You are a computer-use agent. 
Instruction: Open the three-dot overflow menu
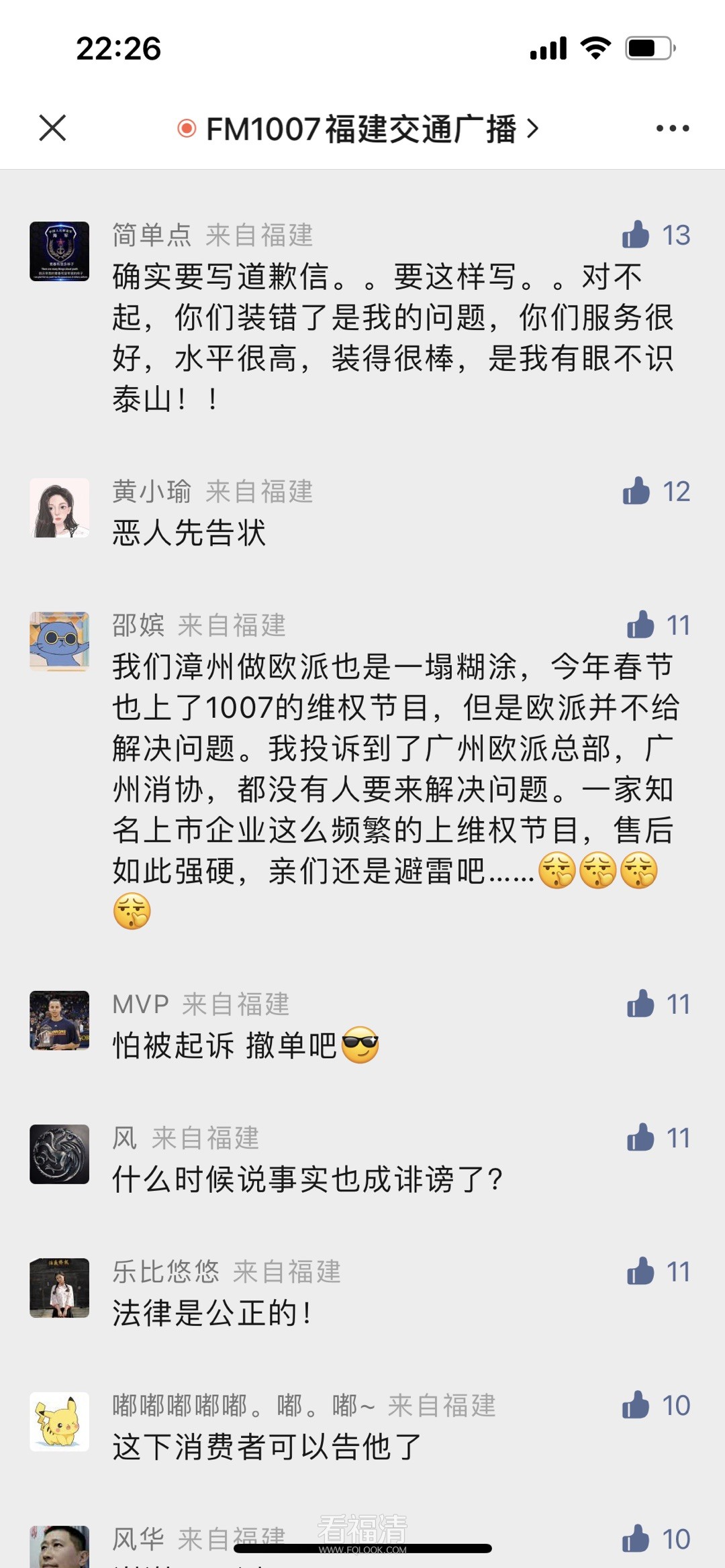[673, 128]
